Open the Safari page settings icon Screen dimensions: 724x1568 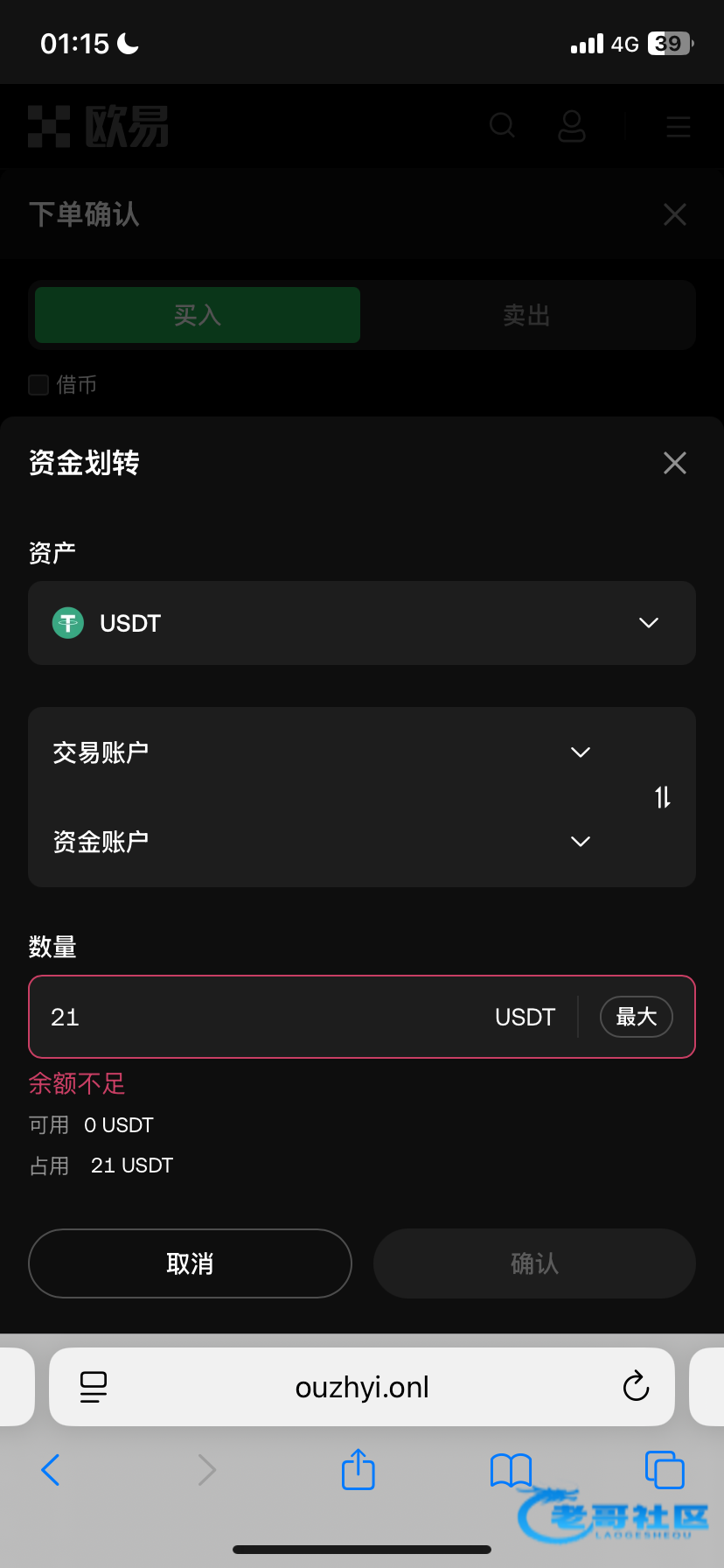pyautogui.click(x=94, y=1387)
